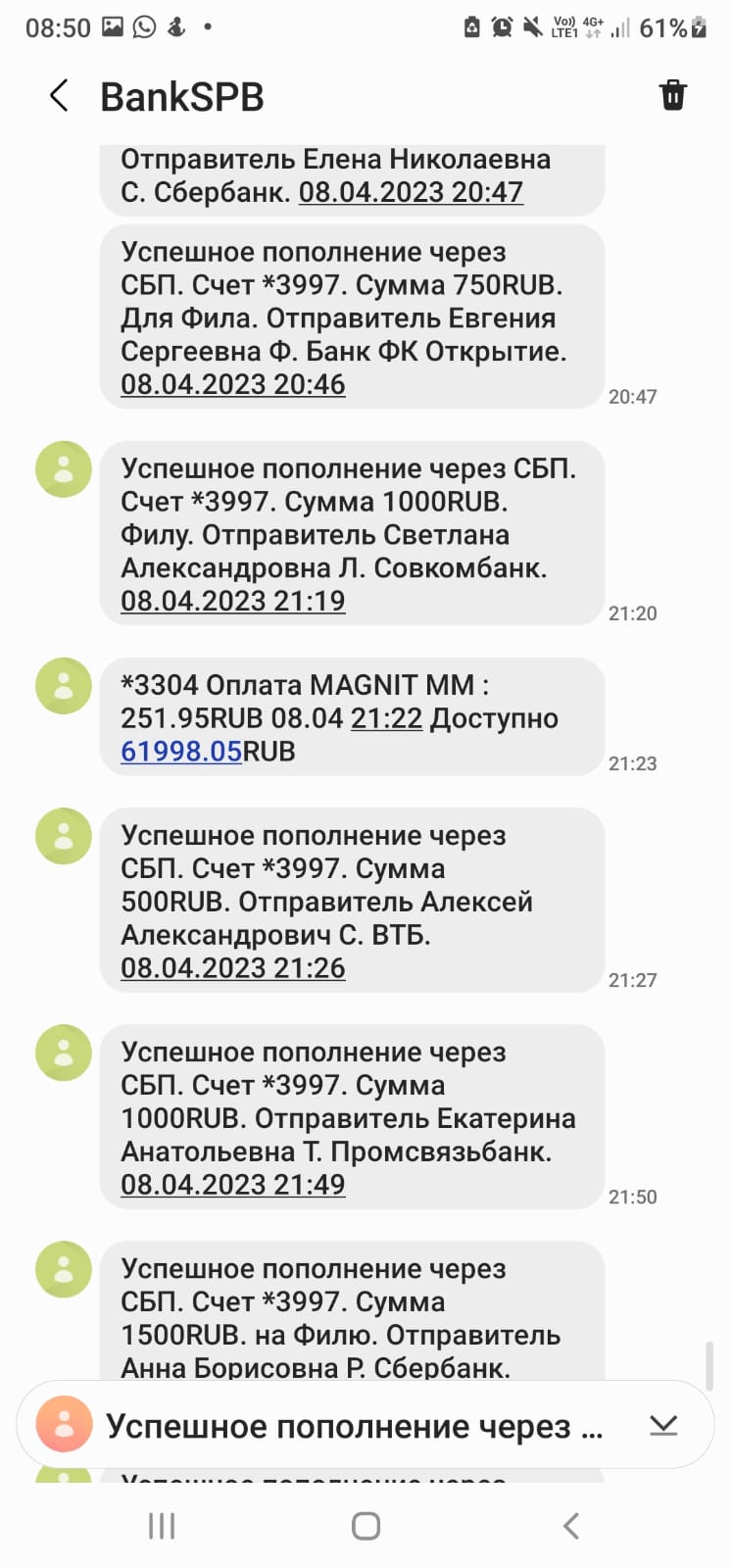This screenshot has height=1568, width=731.
Task: Jump to newest message via down arrow
Action: [663, 1425]
